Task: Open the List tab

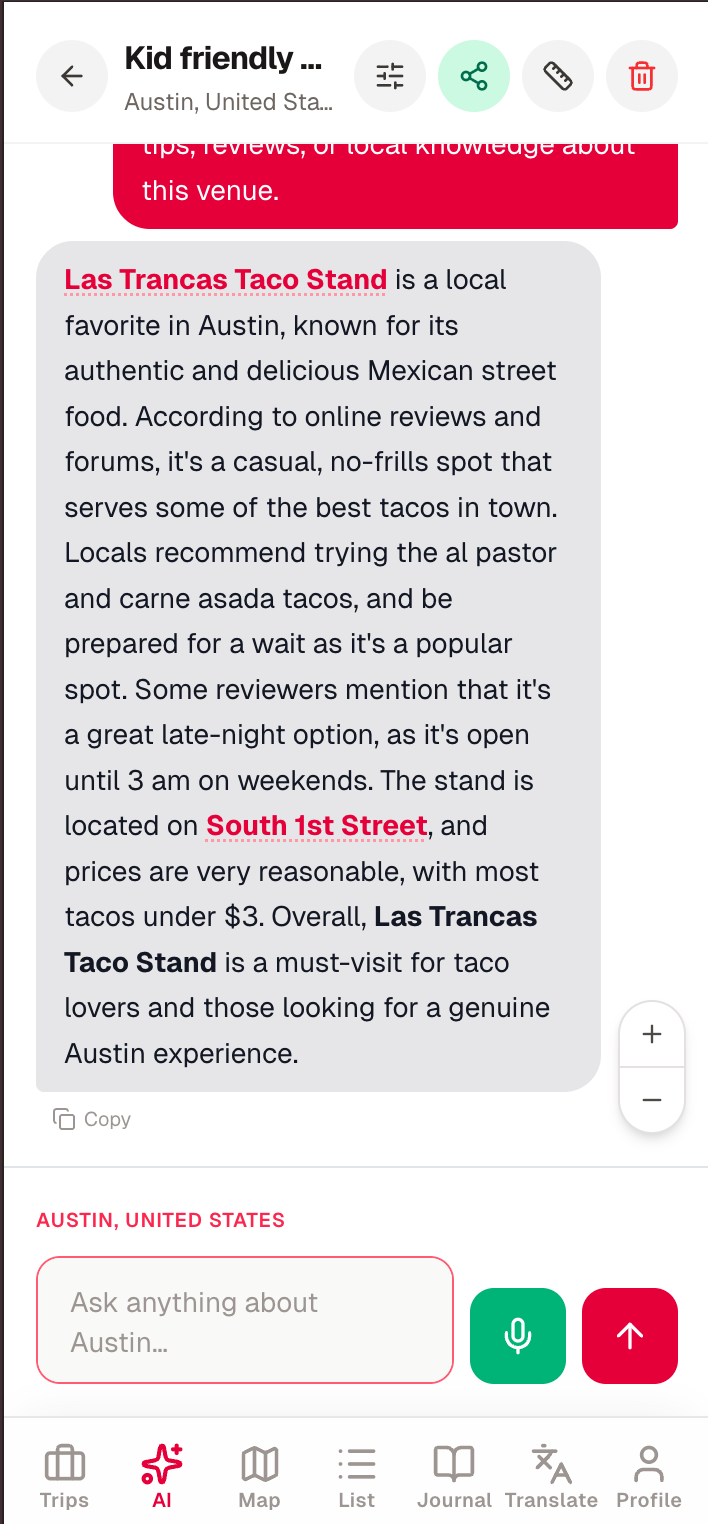Action: click(356, 1476)
